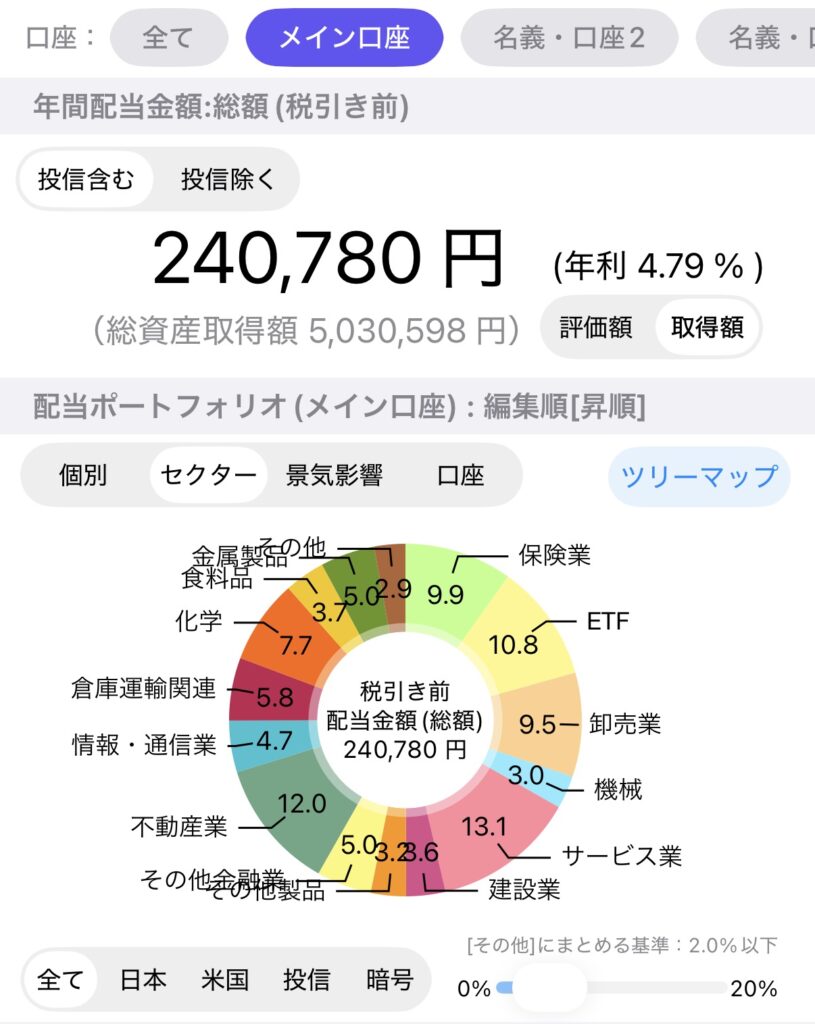Show portfolio by 個別

coord(83,475)
